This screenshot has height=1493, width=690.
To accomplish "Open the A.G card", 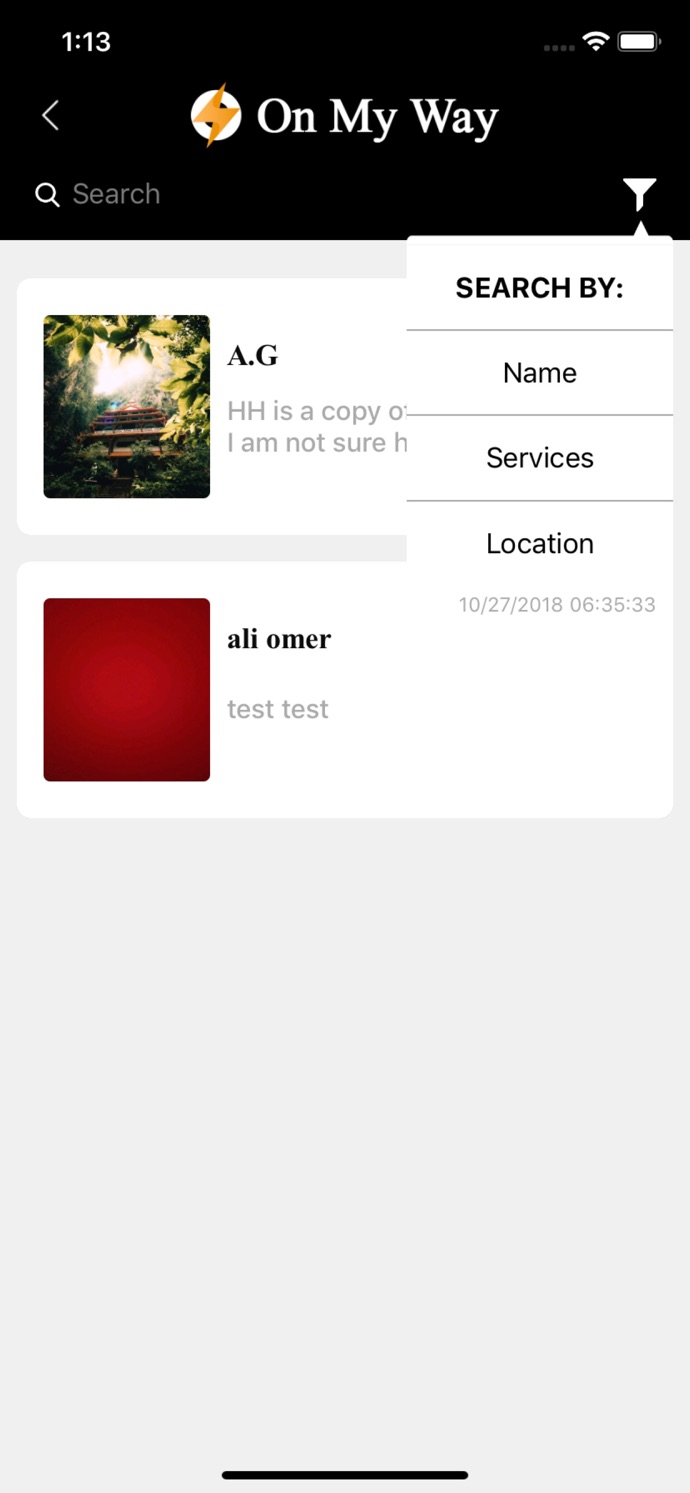I will pyautogui.click(x=212, y=406).
